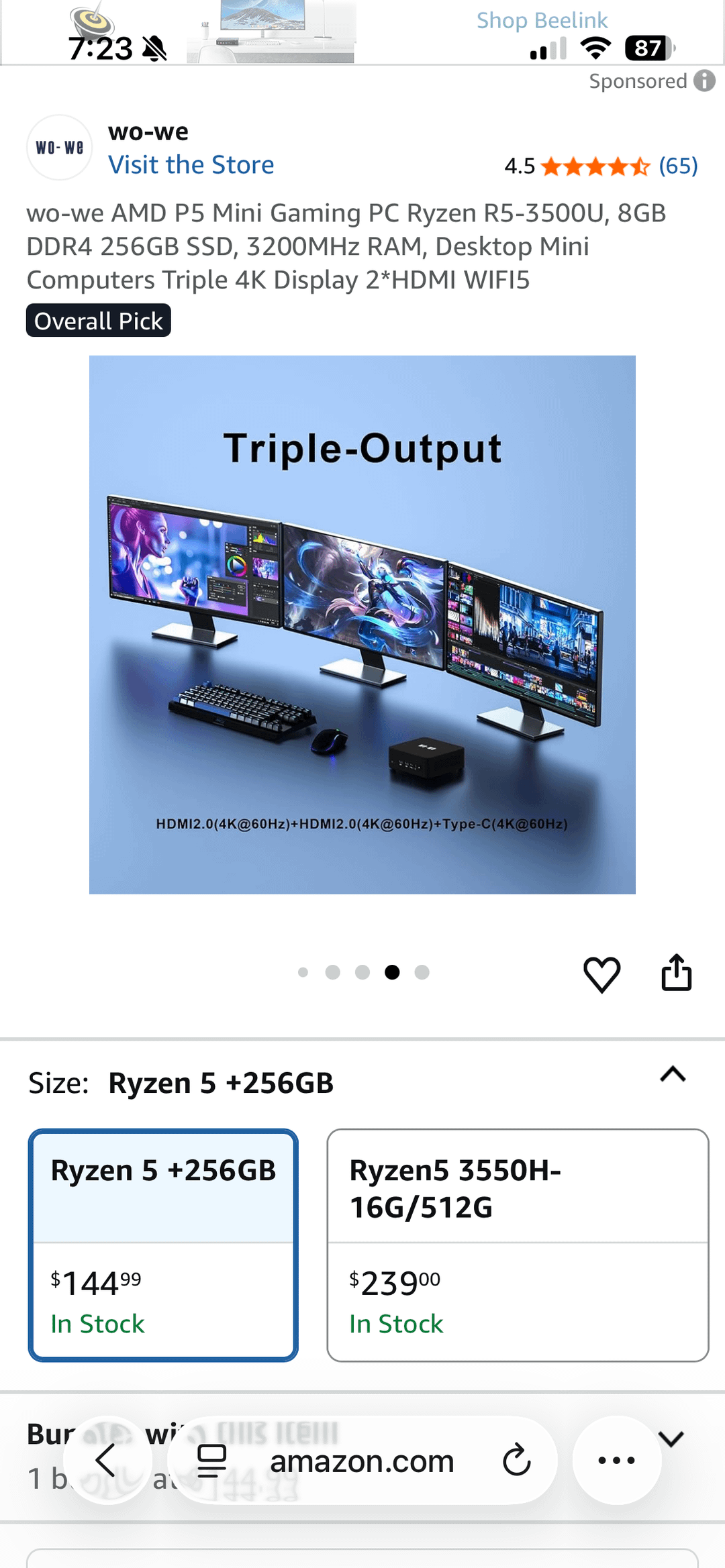Image resolution: width=725 pixels, height=1568 pixels.
Task: Visit the wo-we store
Action: (191, 165)
